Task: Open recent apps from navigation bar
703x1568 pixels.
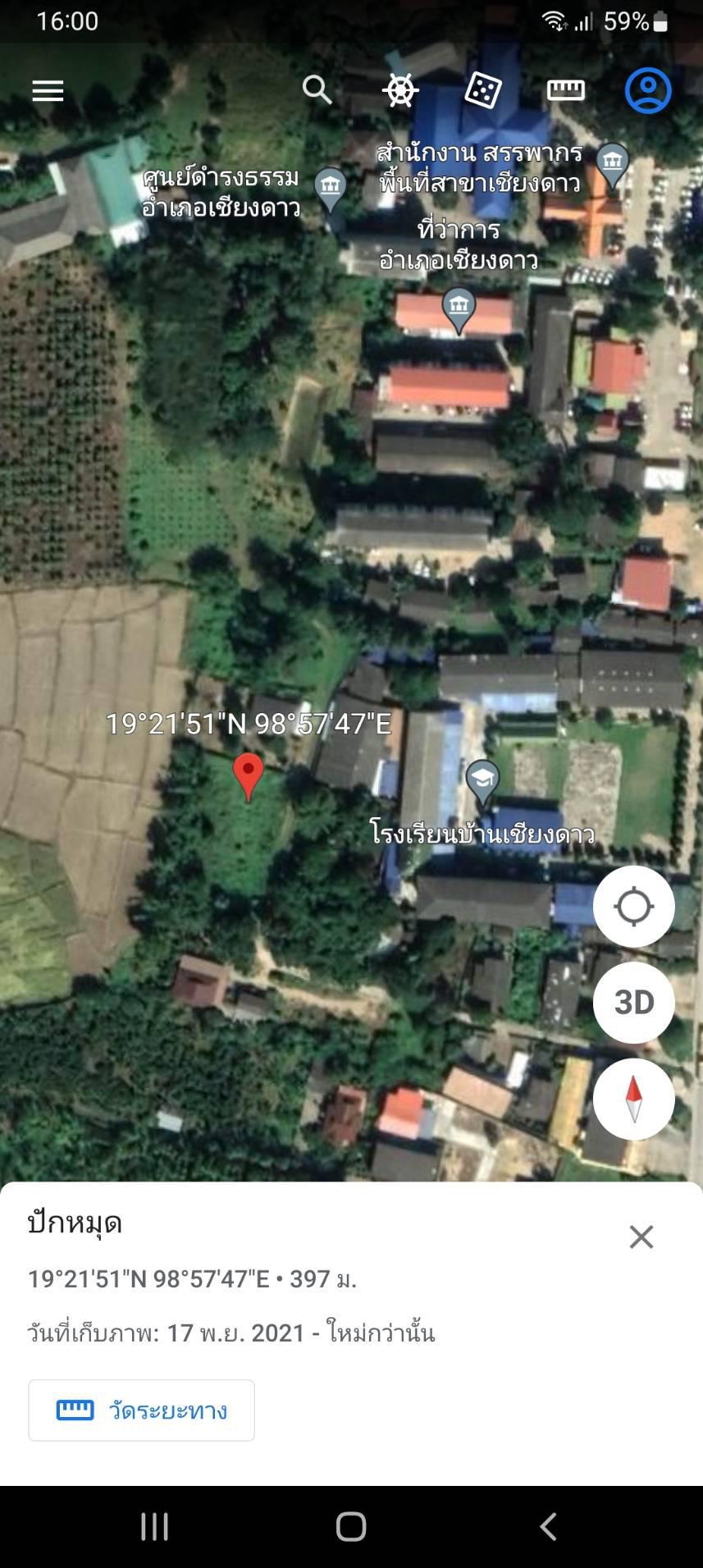Action: coord(154,1526)
